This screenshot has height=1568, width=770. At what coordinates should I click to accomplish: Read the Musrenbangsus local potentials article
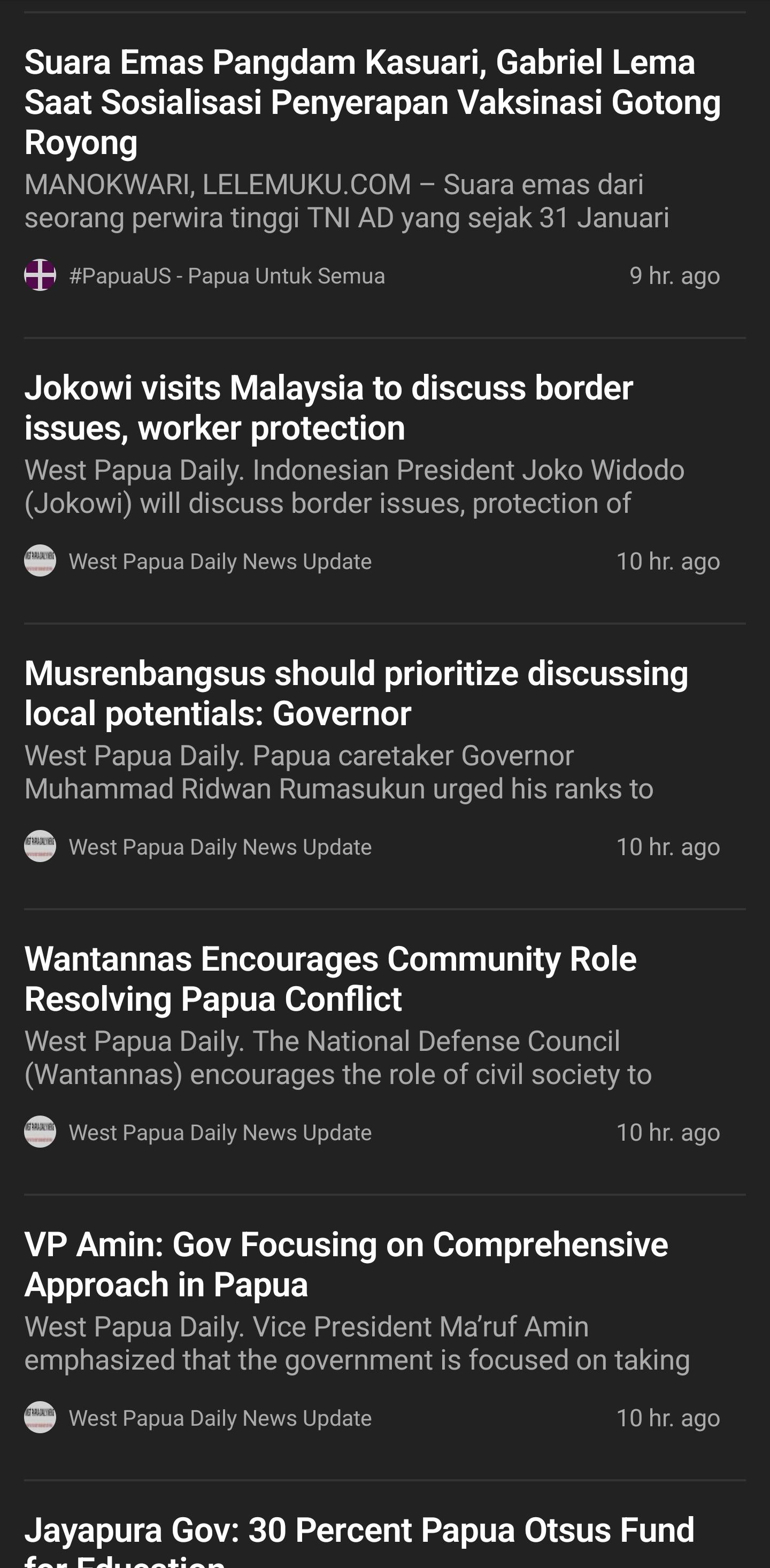(x=356, y=693)
